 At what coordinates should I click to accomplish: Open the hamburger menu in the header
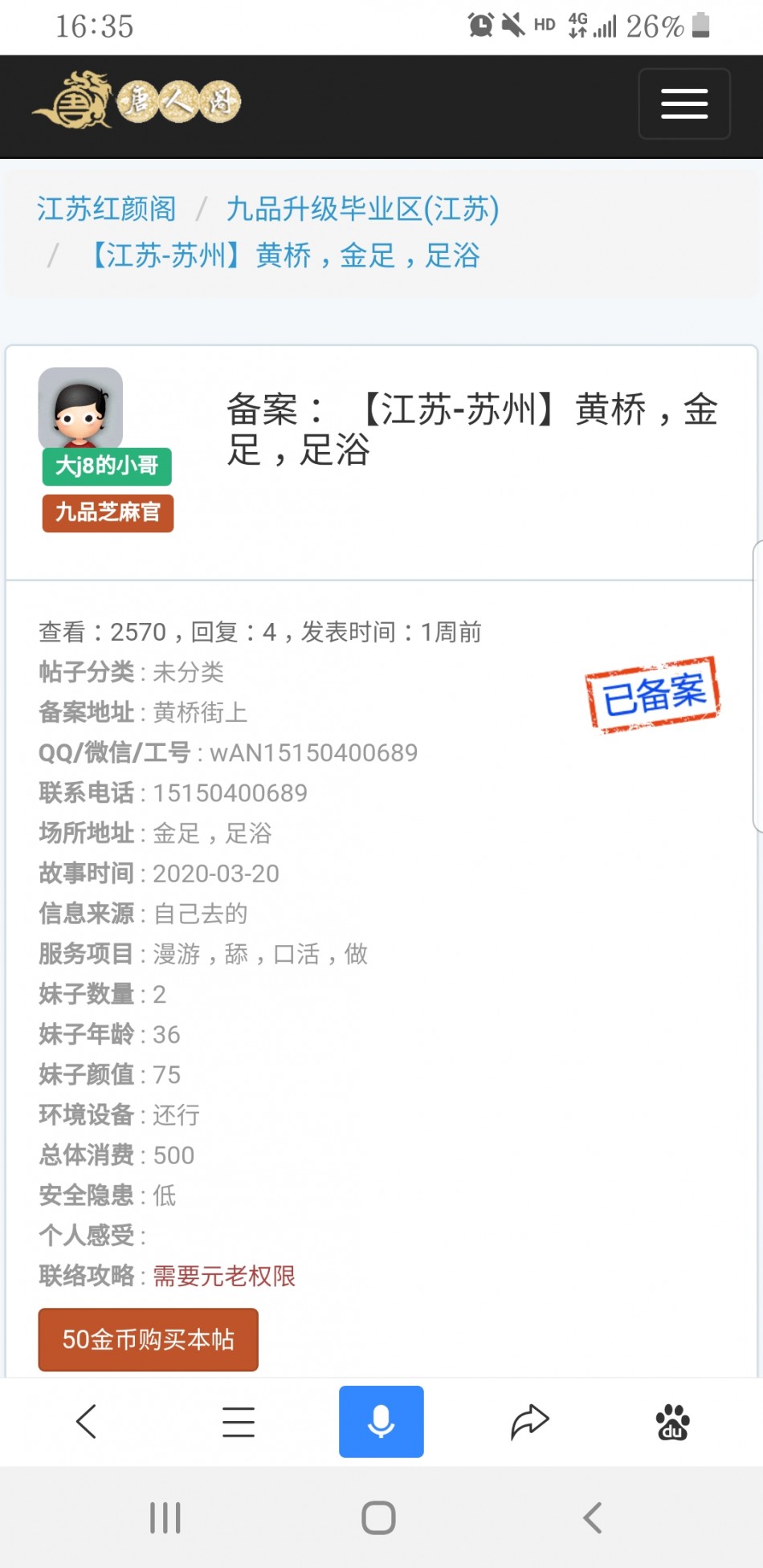683,104
